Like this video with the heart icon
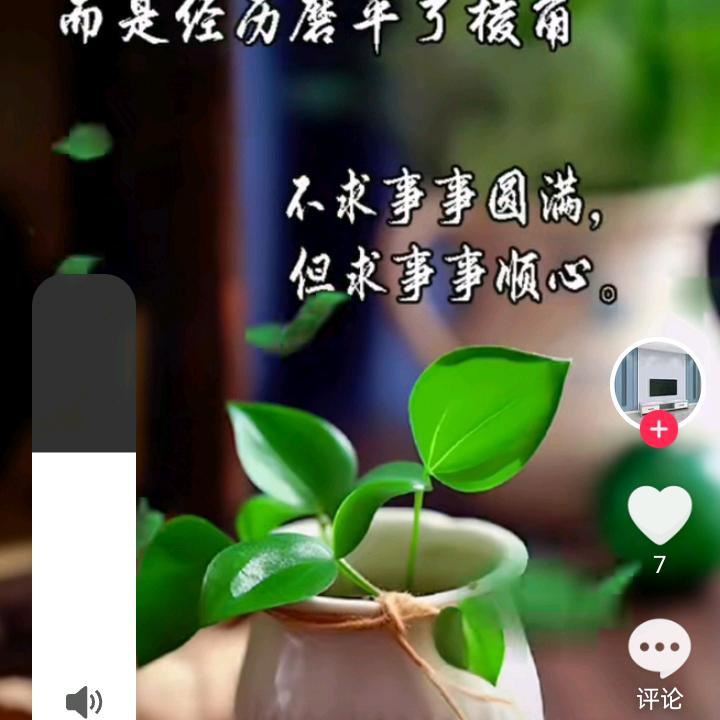 [659, 515]
